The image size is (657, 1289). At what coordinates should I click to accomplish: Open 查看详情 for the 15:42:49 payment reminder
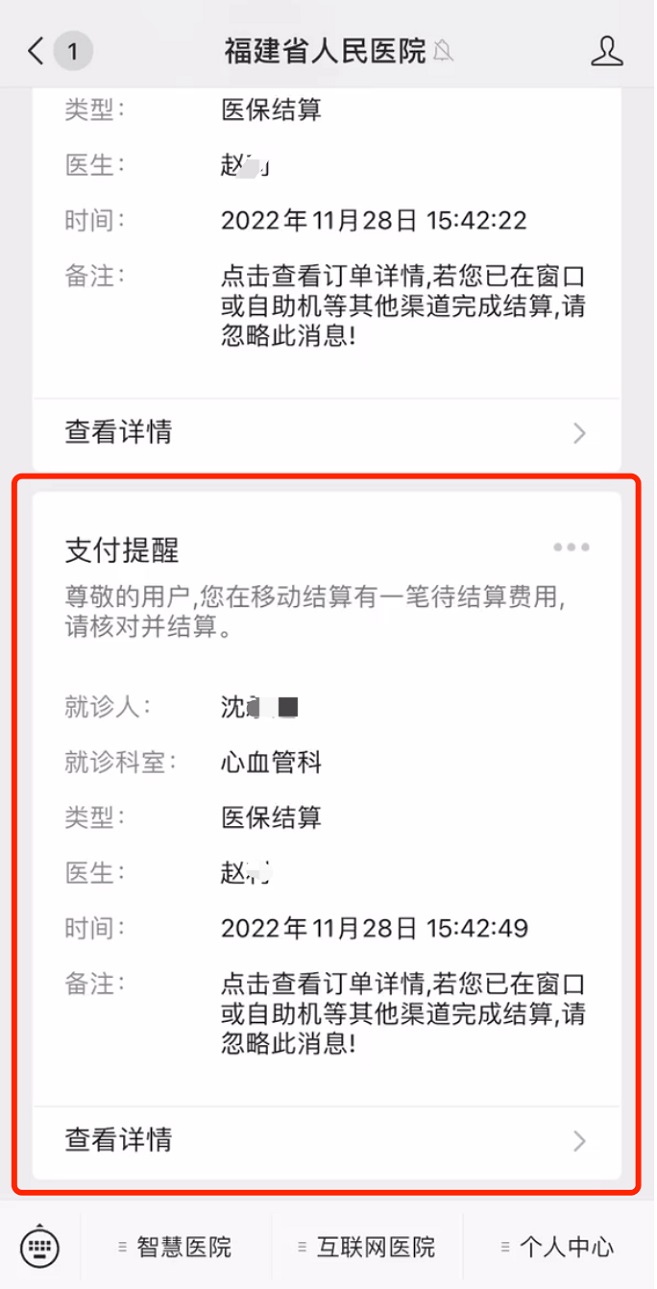(326, 1139)
